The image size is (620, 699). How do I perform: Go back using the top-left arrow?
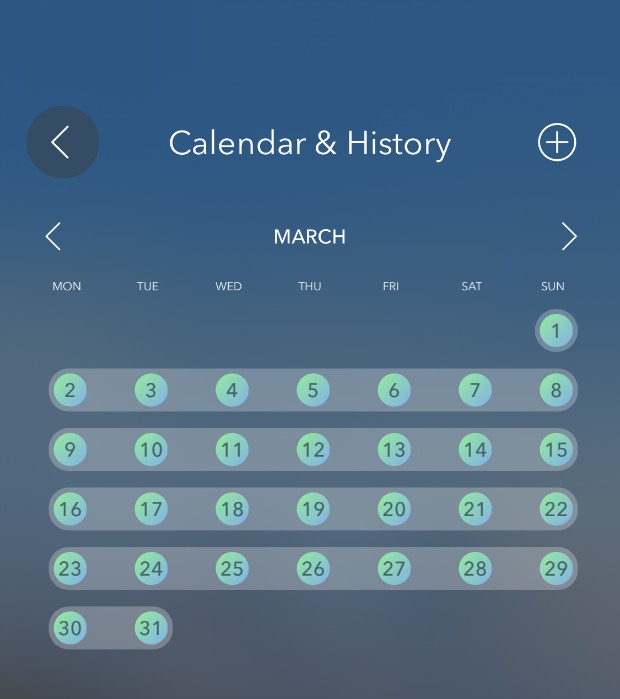(62, 142)
